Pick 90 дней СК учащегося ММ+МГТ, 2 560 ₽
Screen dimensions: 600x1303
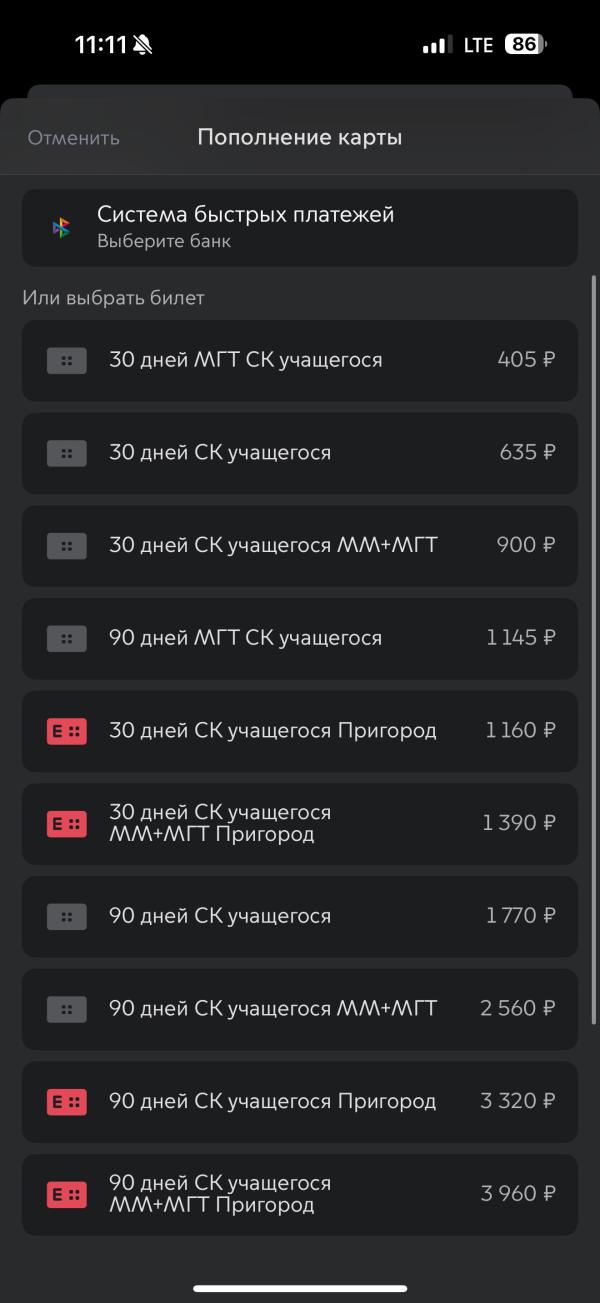[300, 1009]
